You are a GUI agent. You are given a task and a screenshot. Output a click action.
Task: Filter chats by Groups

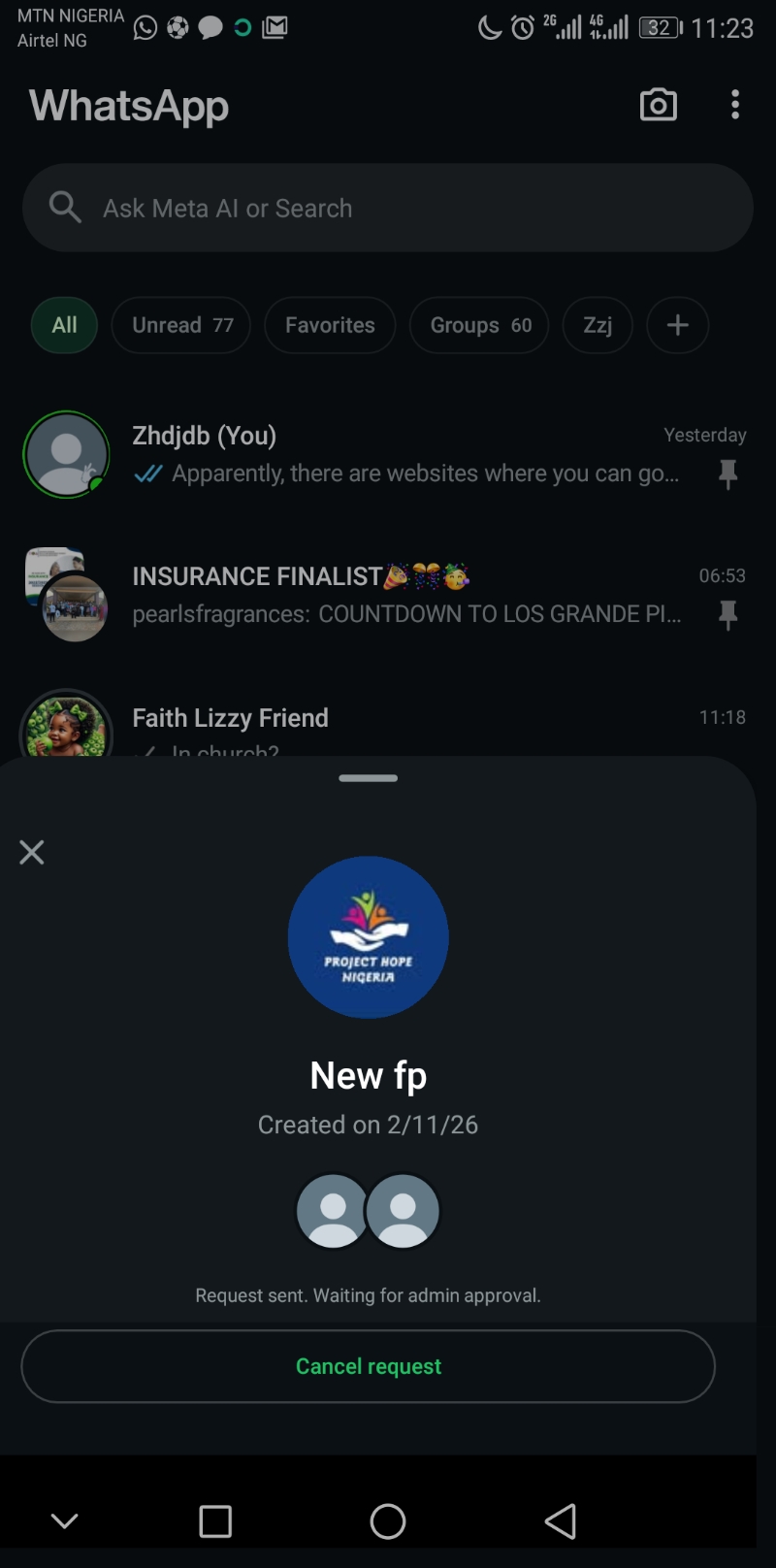click(479, 325)
